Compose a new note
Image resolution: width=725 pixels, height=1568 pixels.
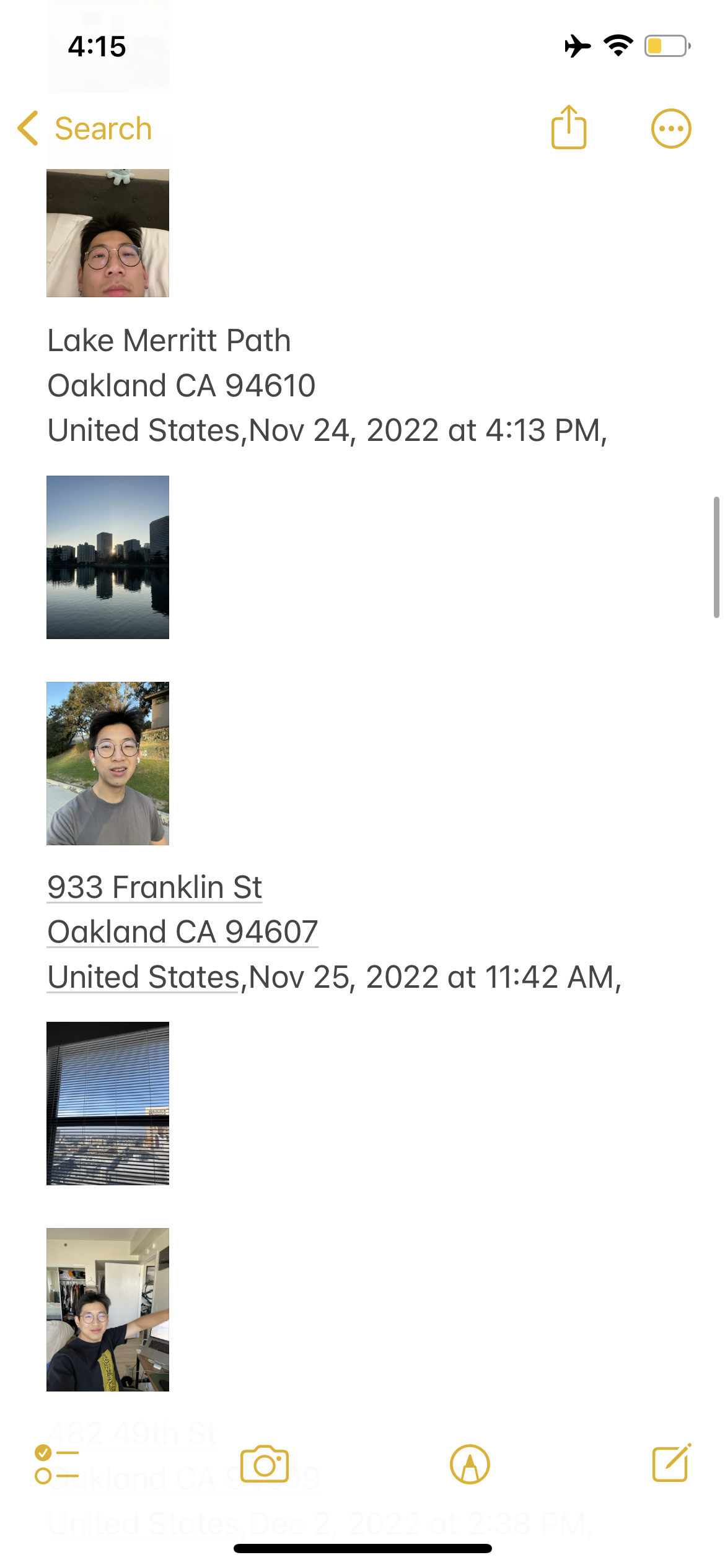coord(672,1463)
